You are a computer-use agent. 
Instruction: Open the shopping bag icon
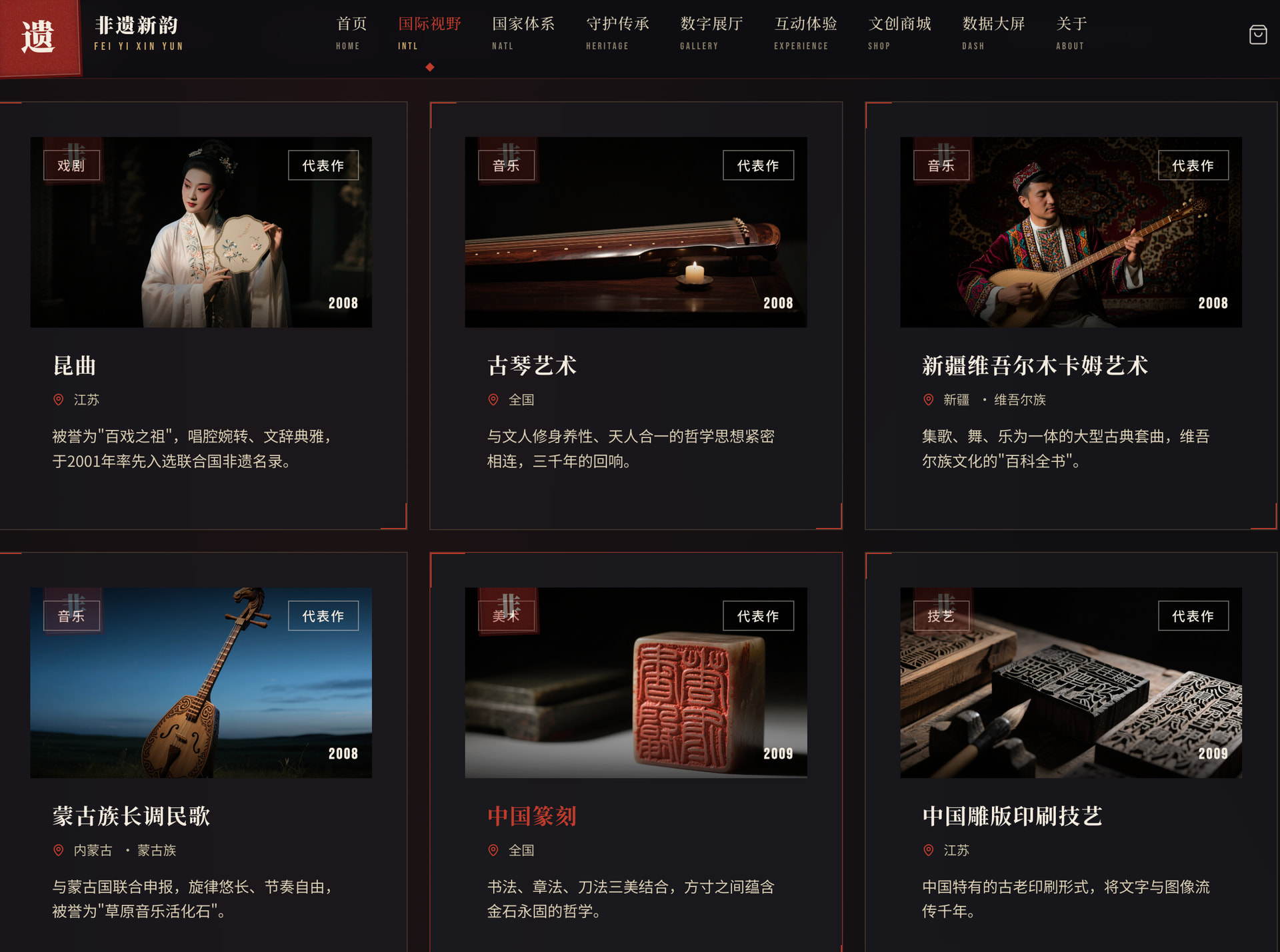click(1257, 35)
